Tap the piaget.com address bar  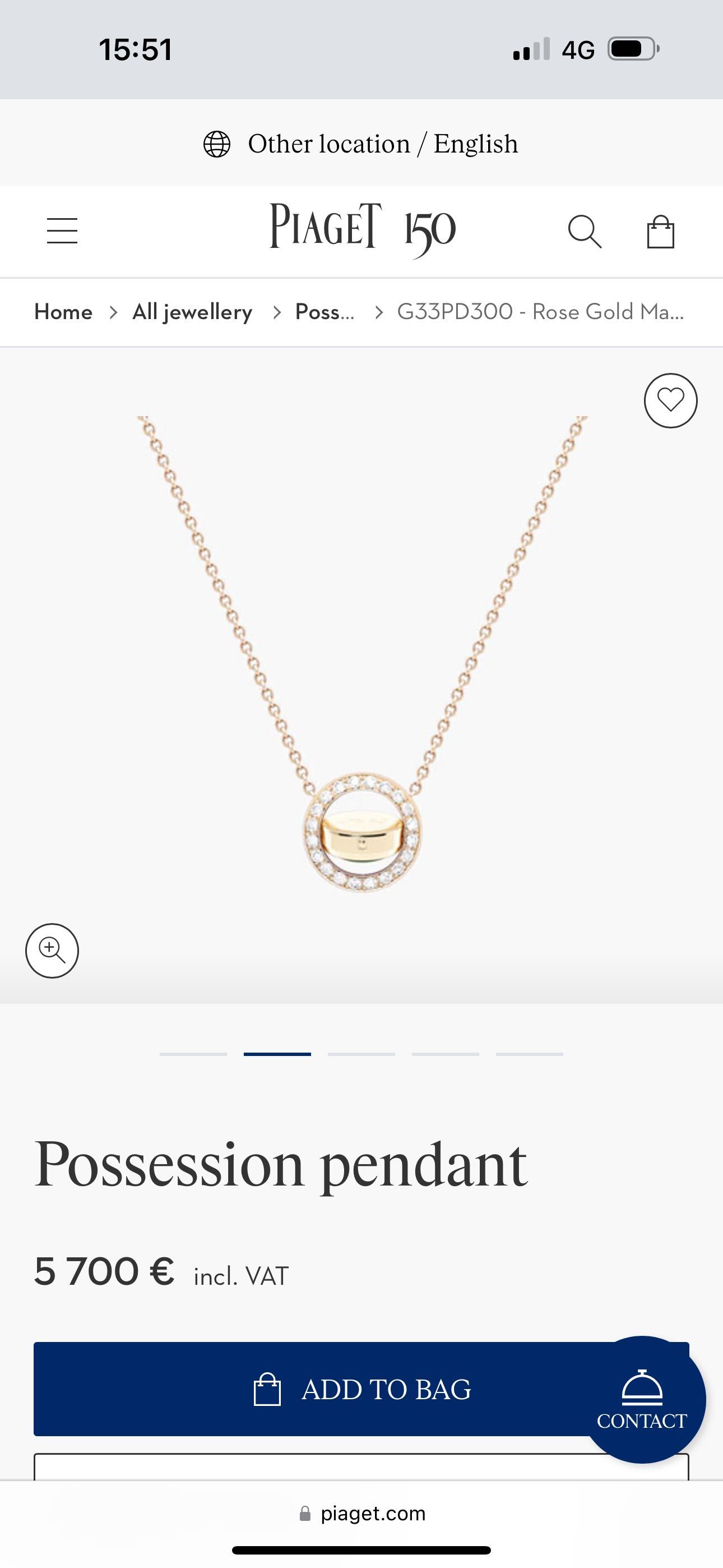pyautogui.click(x=363, y=1513)
